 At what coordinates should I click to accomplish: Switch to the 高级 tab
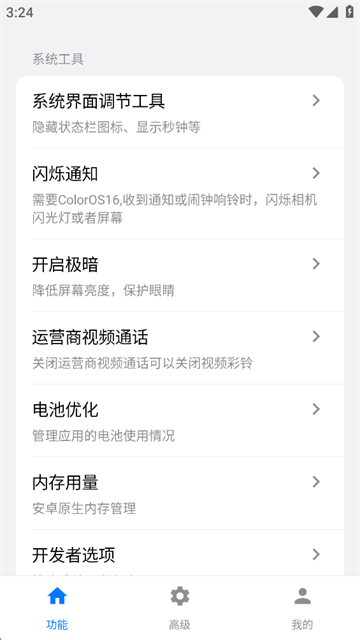click(x=180, y=608)
